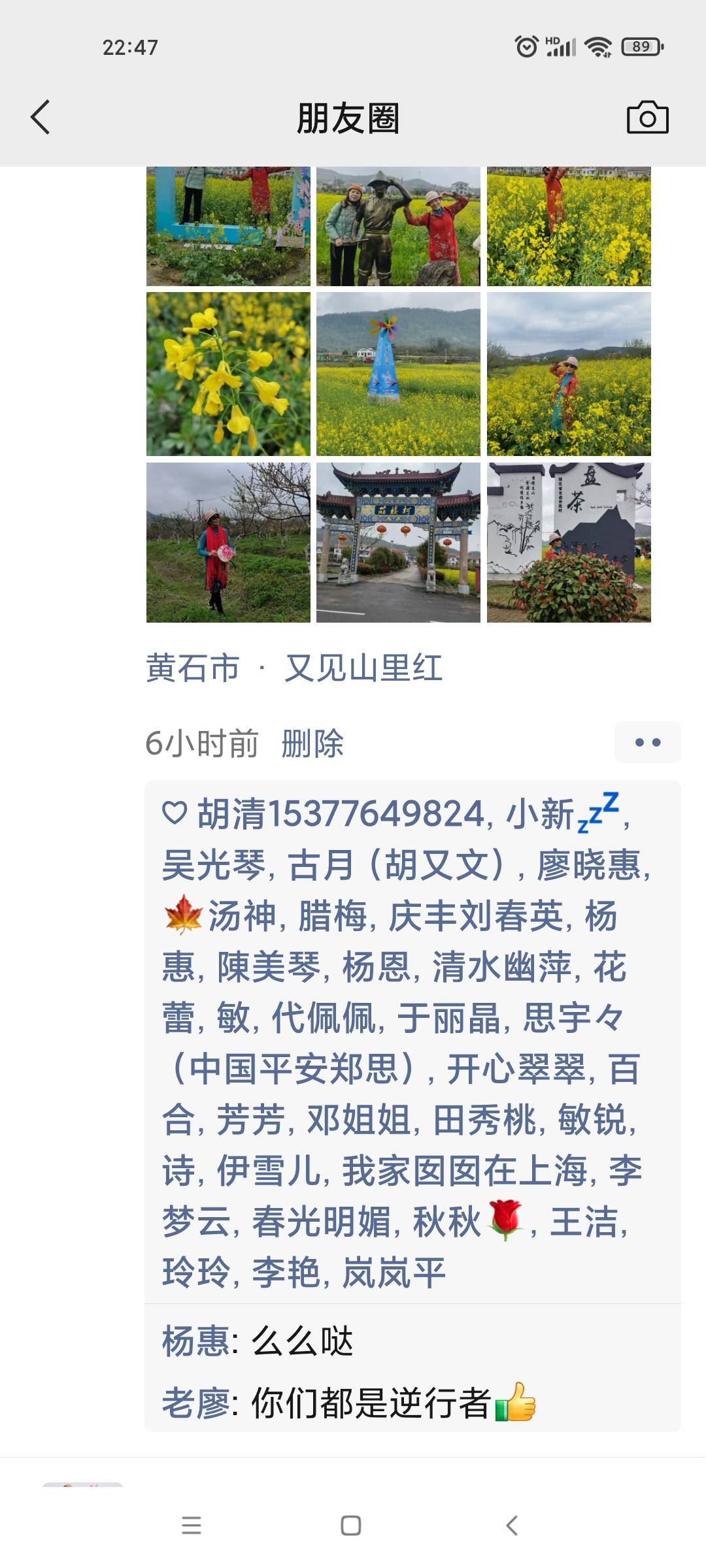Tap 胡清15377649824 in the likes list
The image size is (706, 1568).
[x=314, y=810]
